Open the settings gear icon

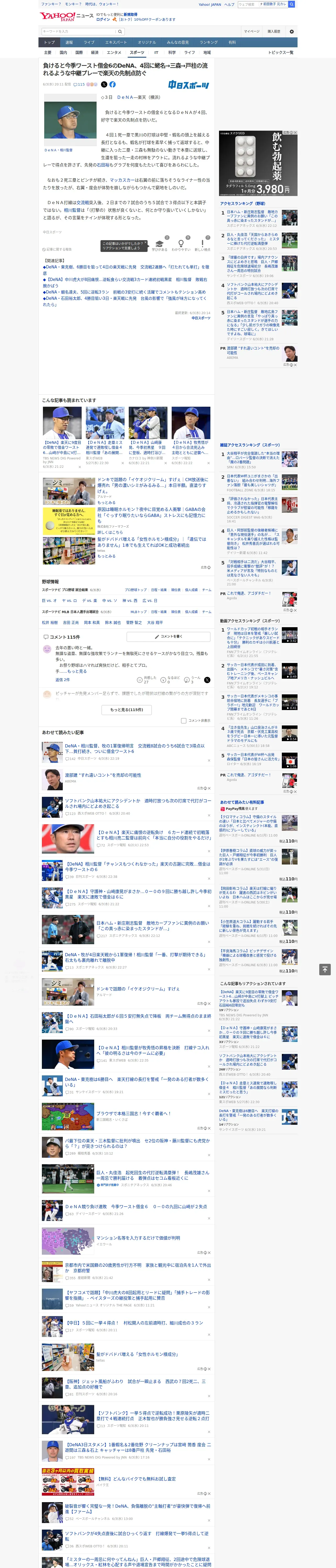(292, 31)
